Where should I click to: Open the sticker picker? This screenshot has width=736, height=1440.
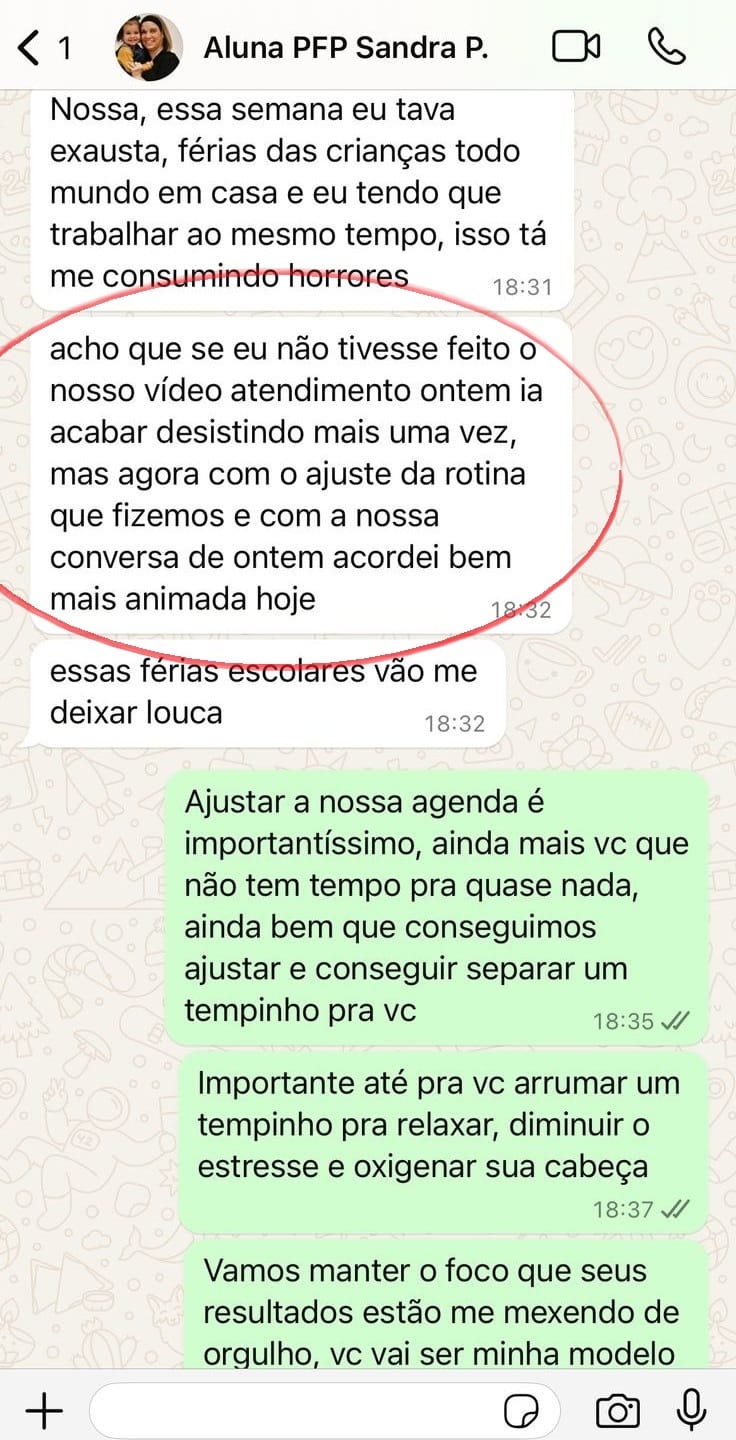pyautogui.click(x=520, y=1411)
